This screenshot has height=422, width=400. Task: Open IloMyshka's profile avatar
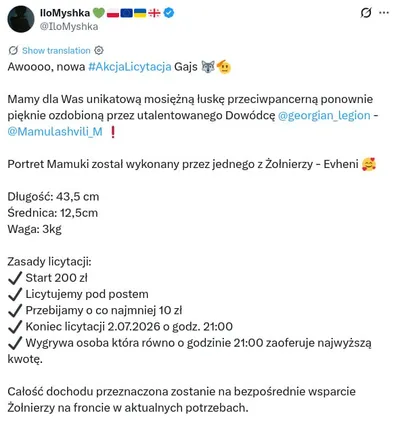tap(21, 19)
